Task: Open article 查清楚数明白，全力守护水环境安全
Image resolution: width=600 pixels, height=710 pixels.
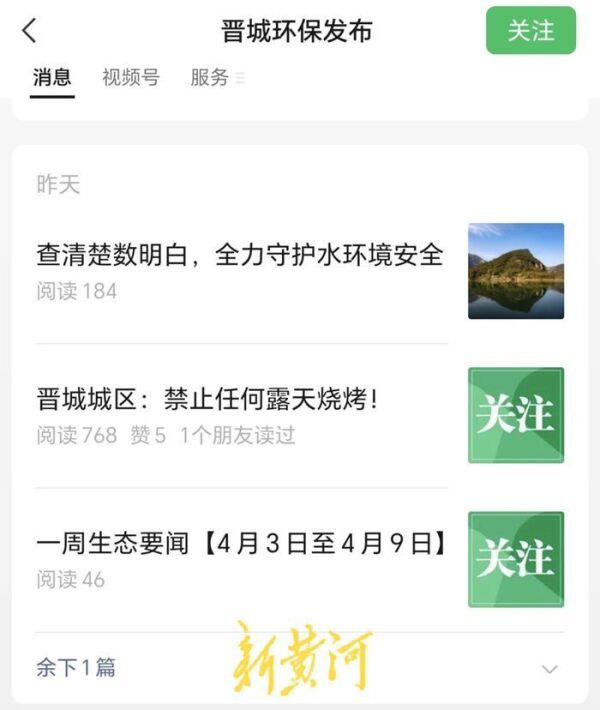Action: [240, 256]
